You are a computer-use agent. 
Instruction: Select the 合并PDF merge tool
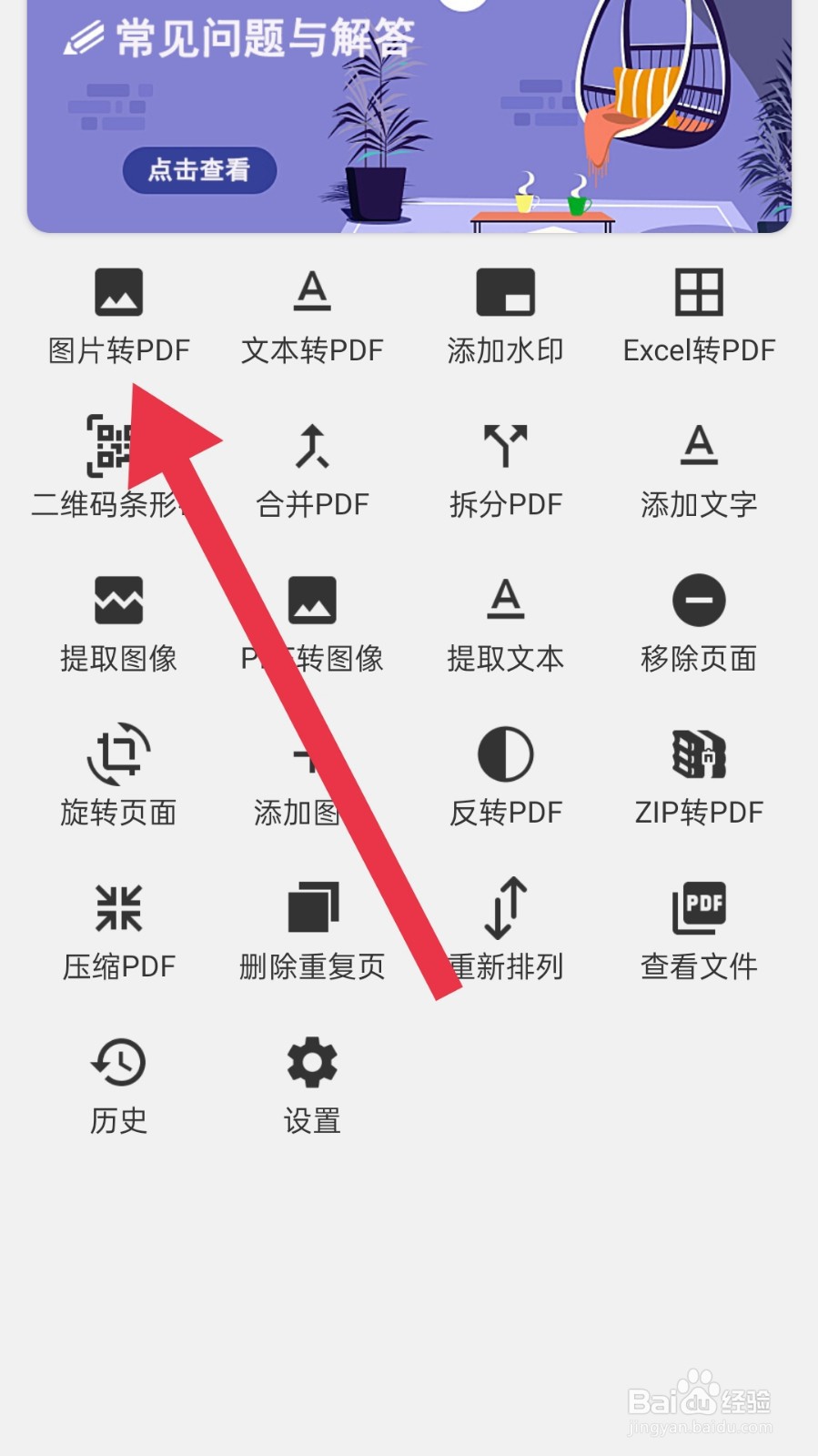click(x=312, y=469)
